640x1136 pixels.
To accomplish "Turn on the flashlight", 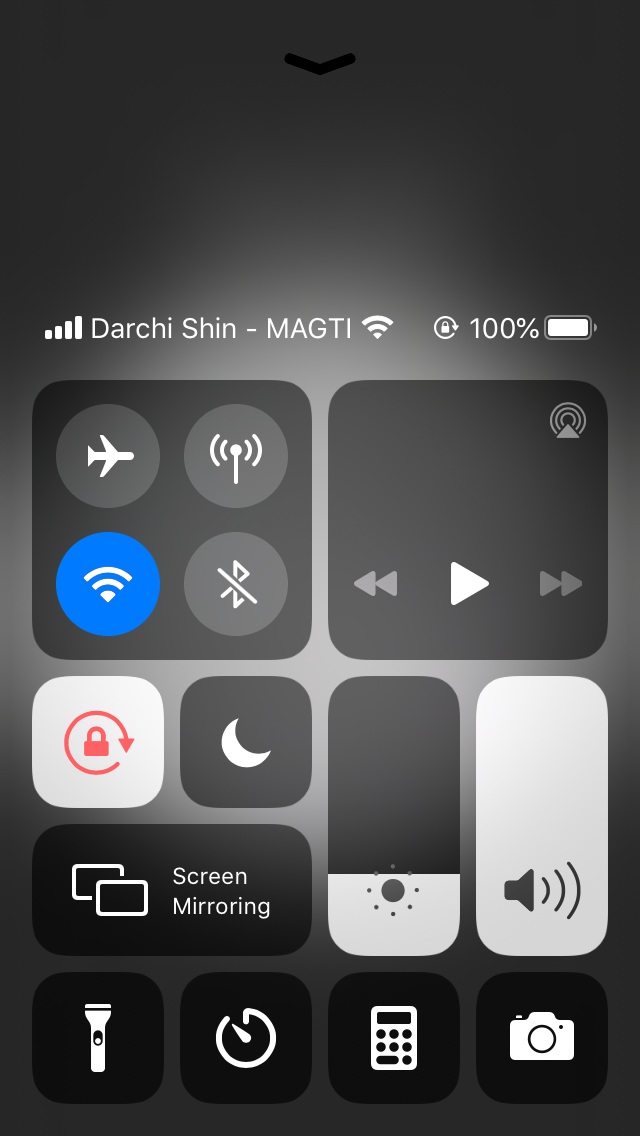I will [98, 1038].
